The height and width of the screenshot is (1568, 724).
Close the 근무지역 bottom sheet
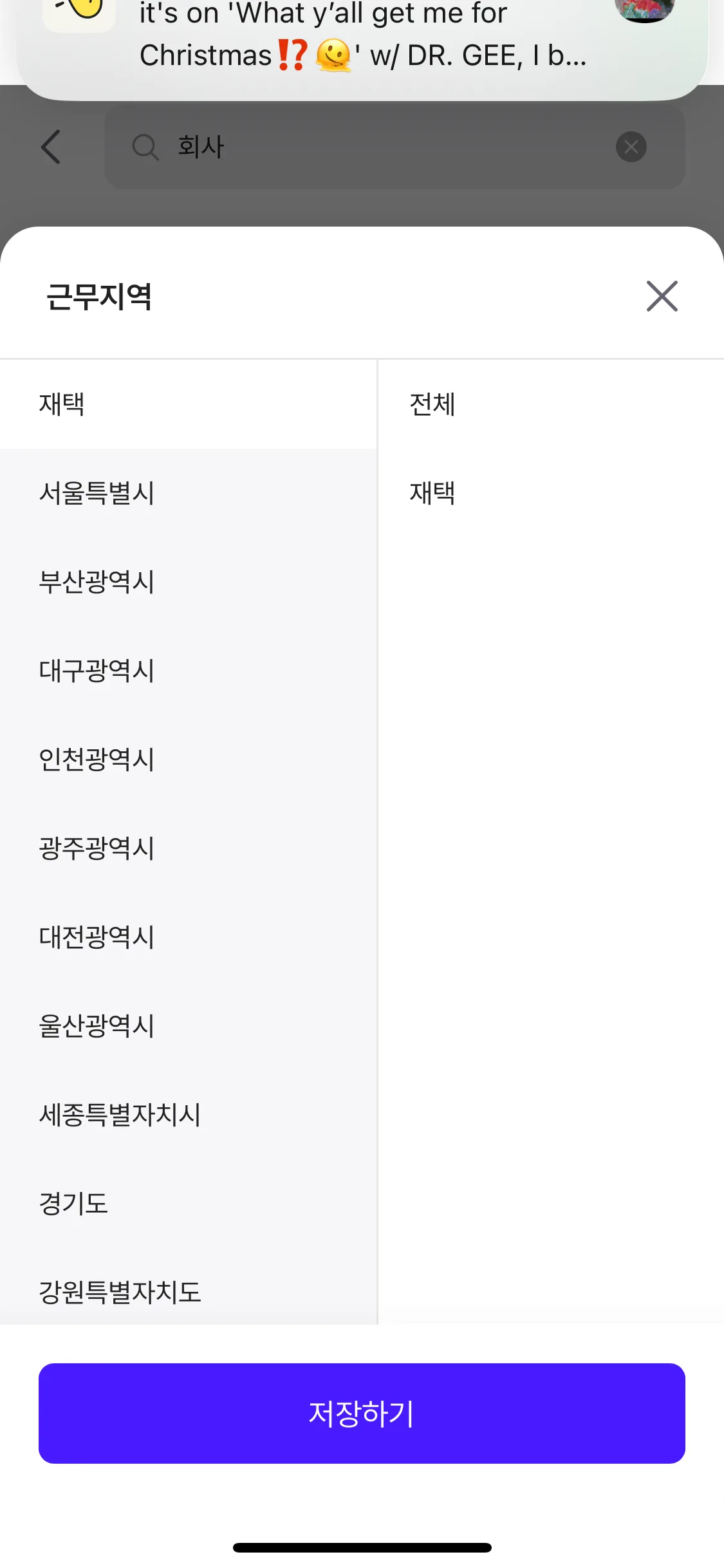point(662,296)
